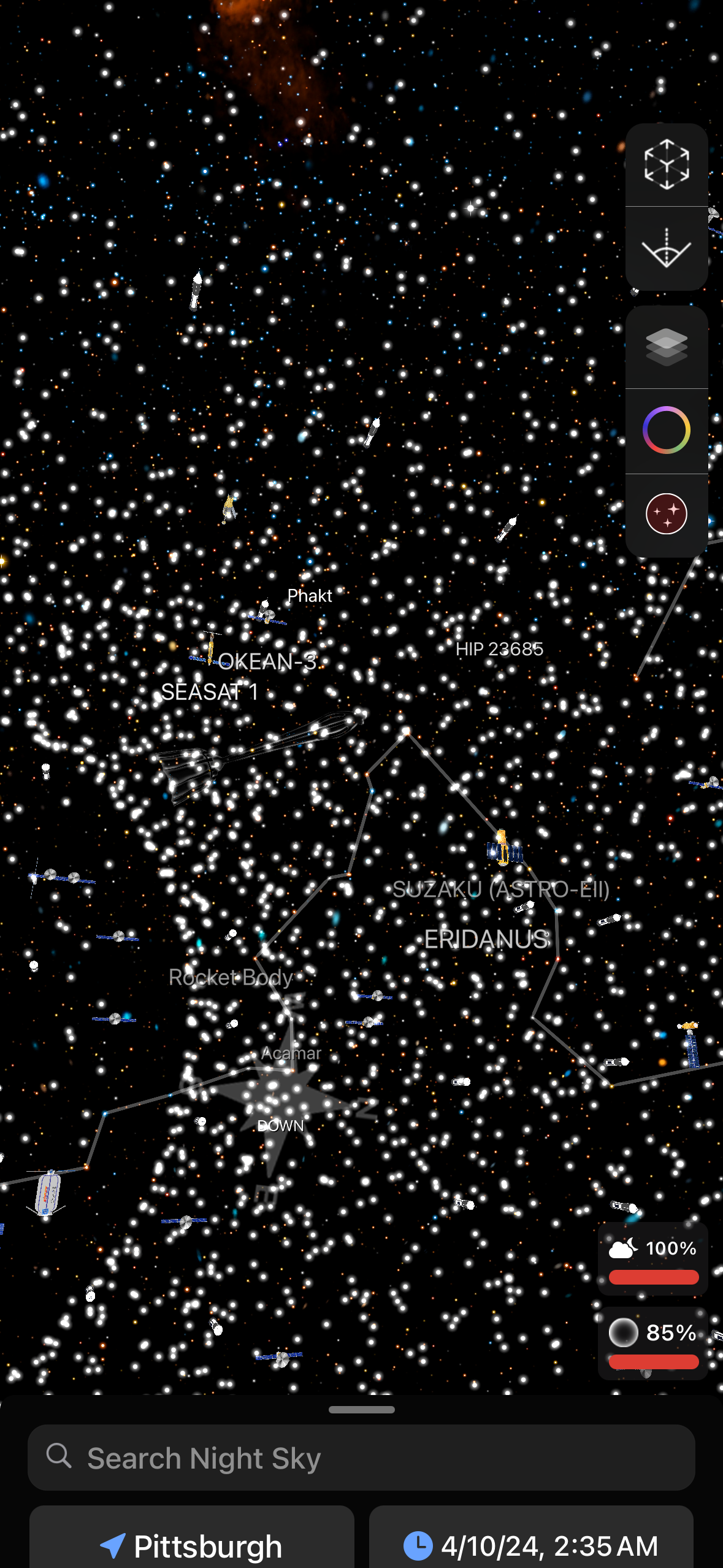Switch to the horizon perspective view
The height and width of the screenshot is (1568, 723).
(666, 248)
